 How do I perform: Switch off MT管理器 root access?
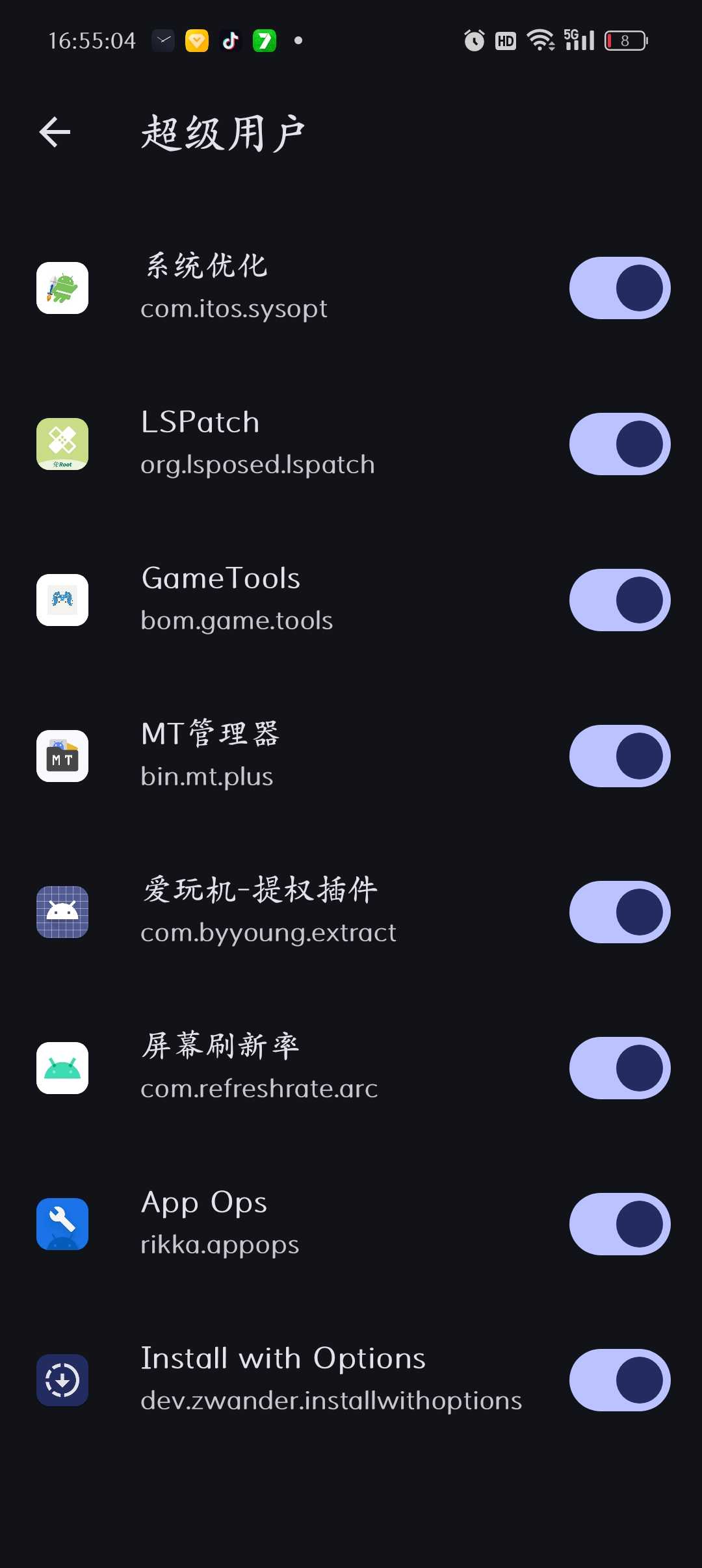(619, 756)
